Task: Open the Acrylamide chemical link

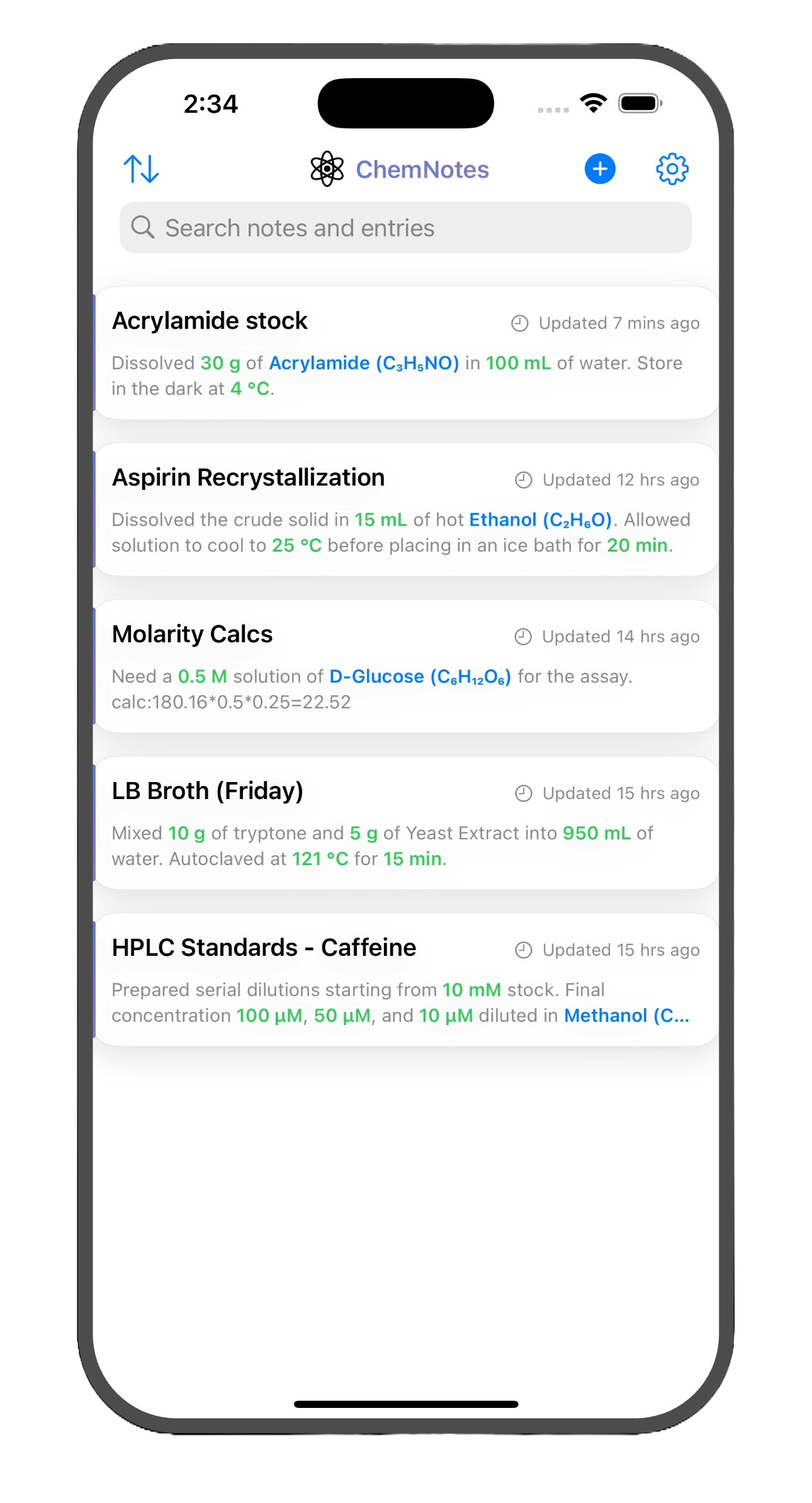Action: (364, 363)
